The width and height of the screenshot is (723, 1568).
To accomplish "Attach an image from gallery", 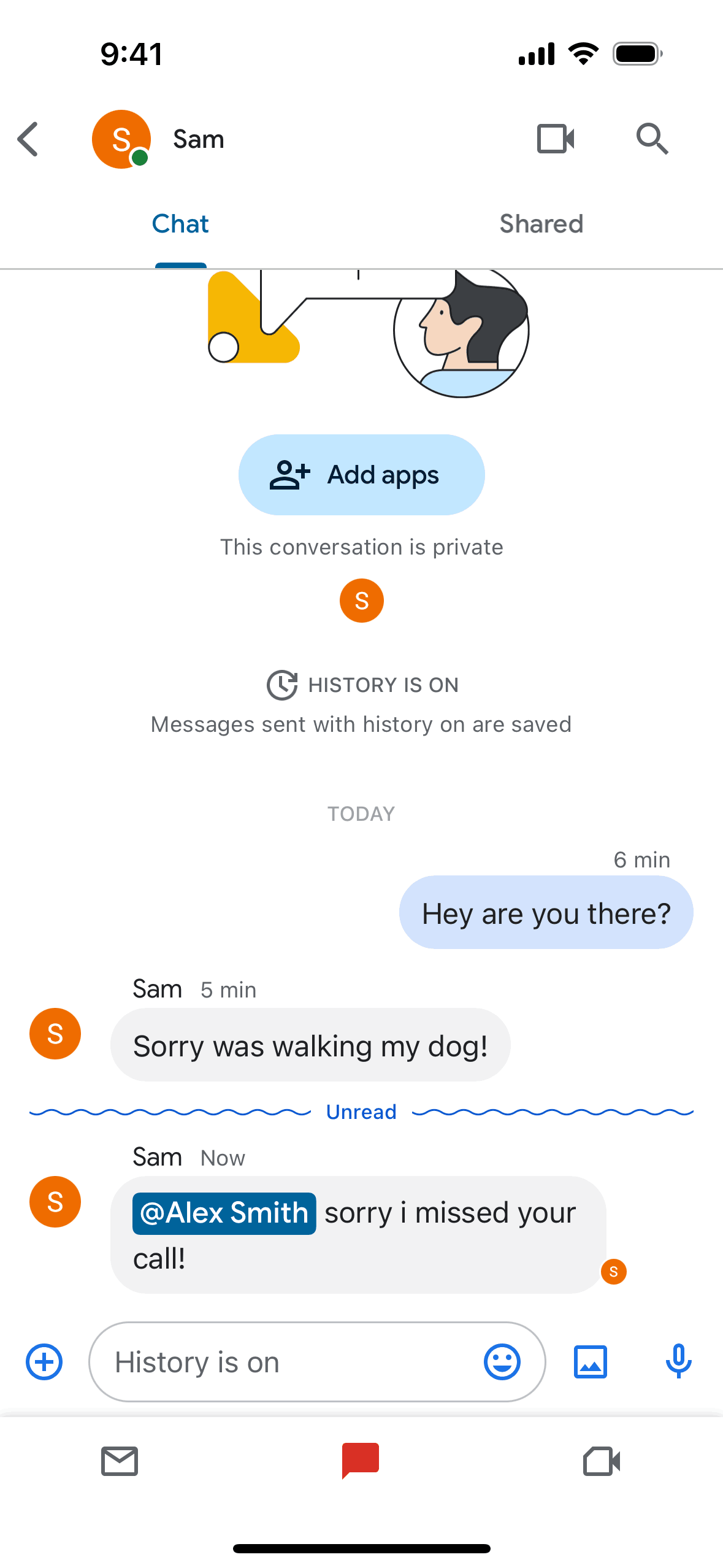I will point(591,1362).
